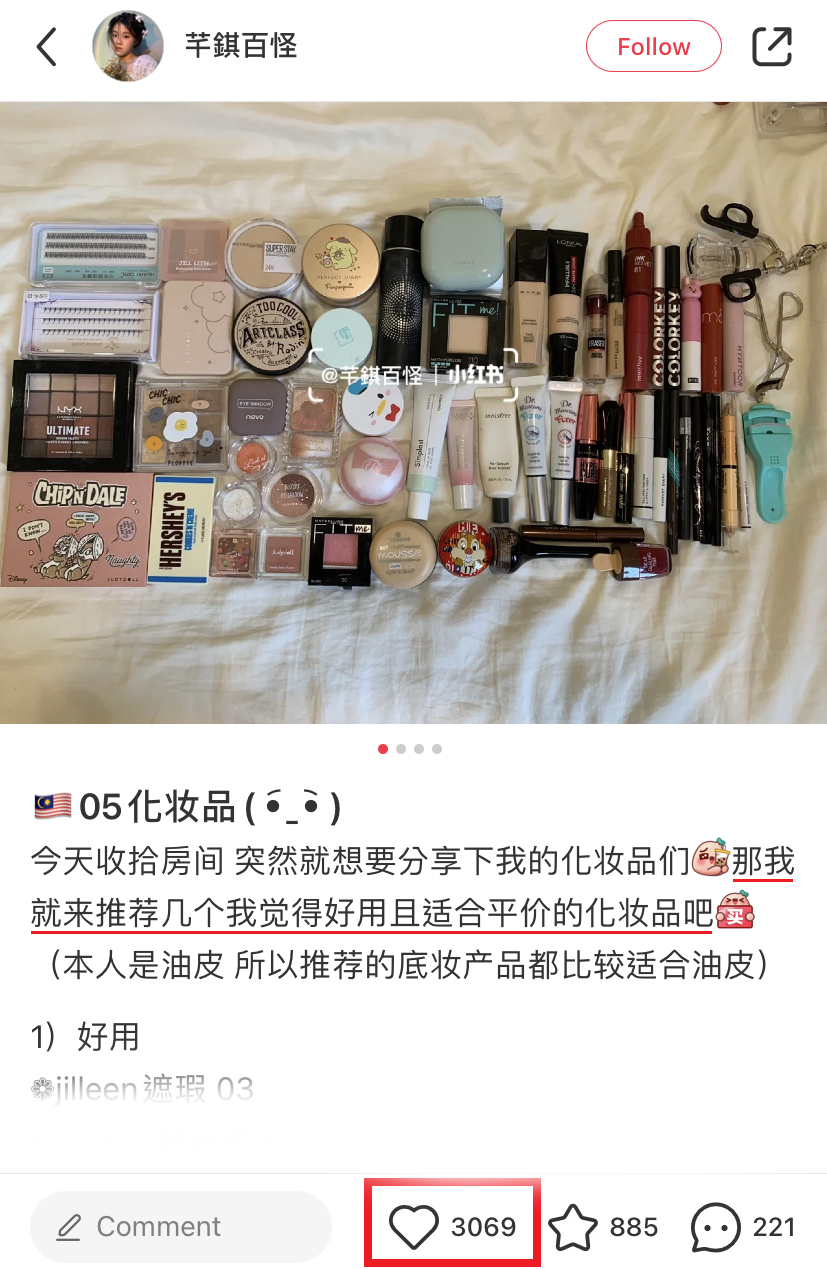Open the comments bubble
Image resolution: width=827 pixels, height=1270 pixels.
click(716, 1227)
